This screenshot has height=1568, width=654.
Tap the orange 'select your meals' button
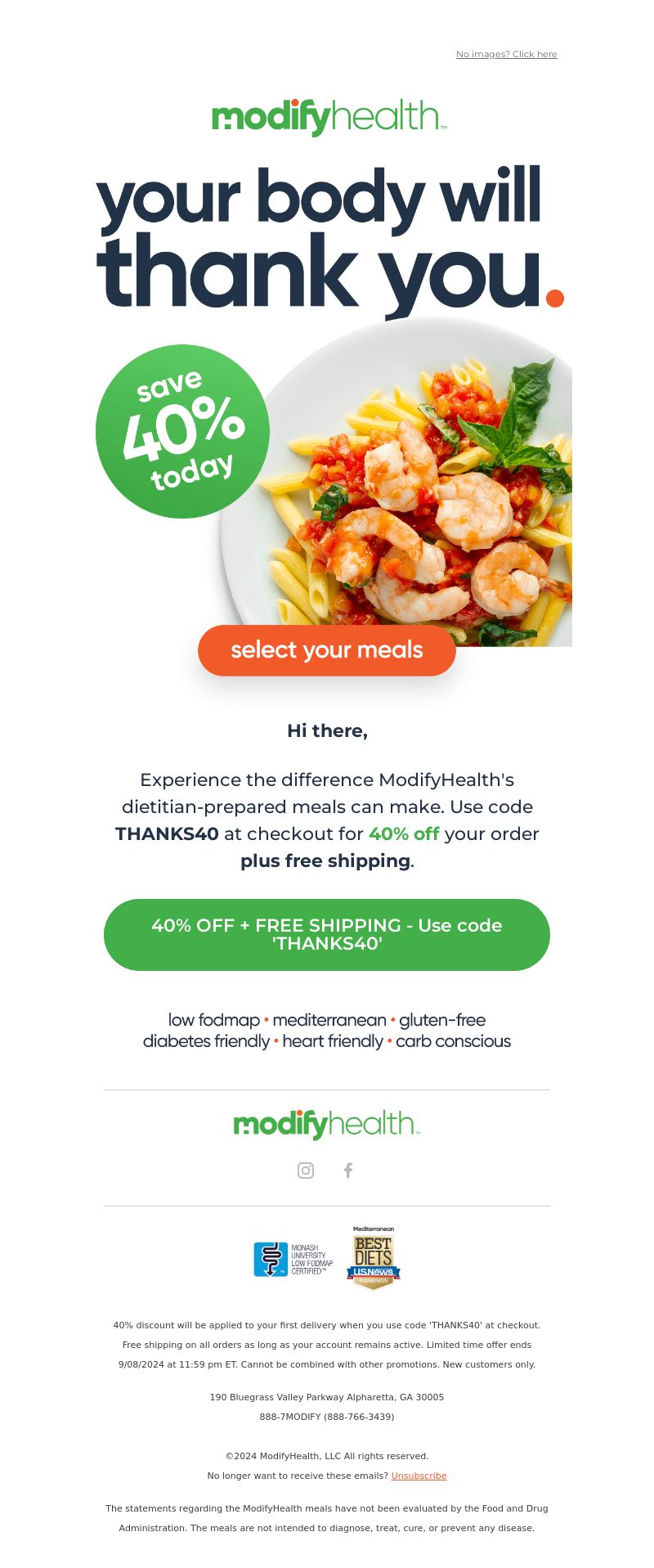point(327,650)
